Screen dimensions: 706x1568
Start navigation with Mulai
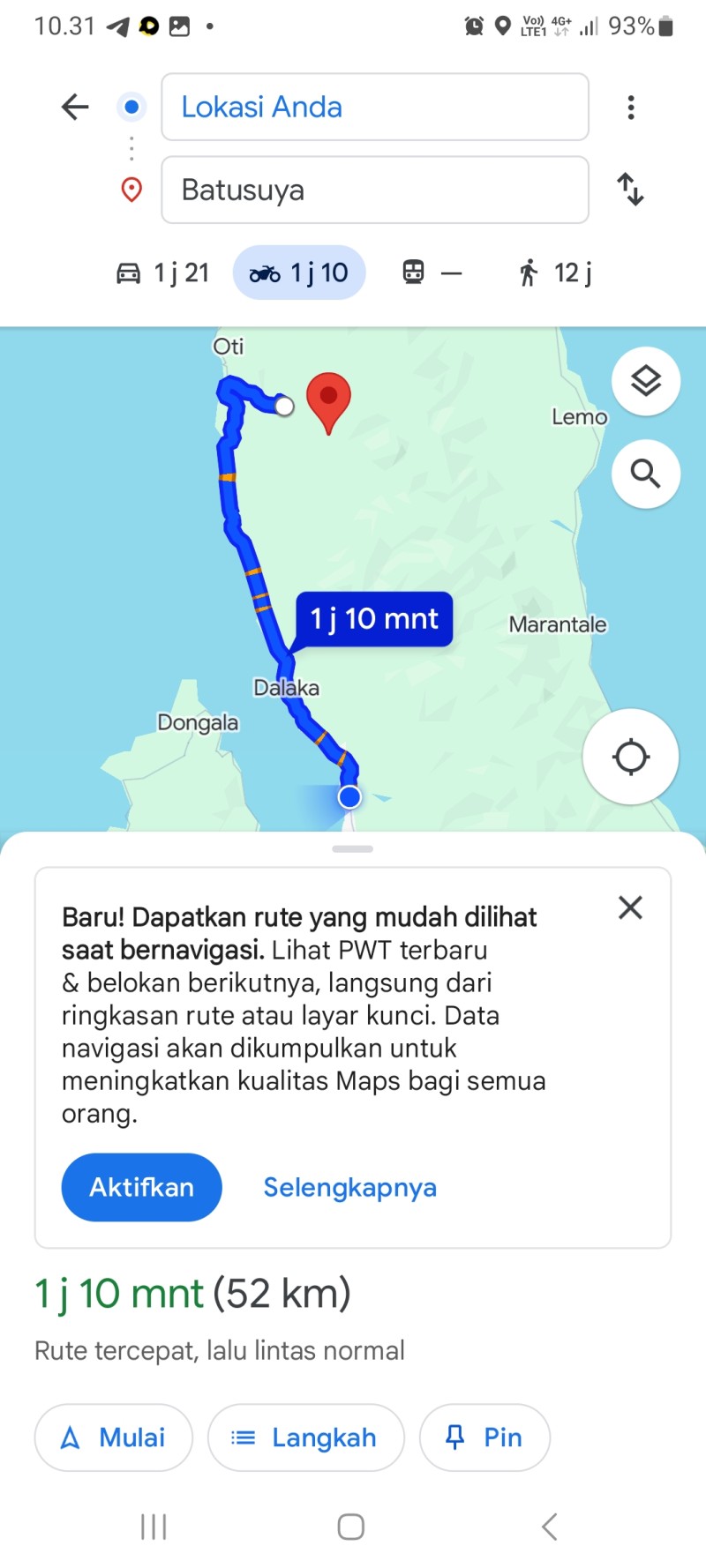coord(114,1437)
